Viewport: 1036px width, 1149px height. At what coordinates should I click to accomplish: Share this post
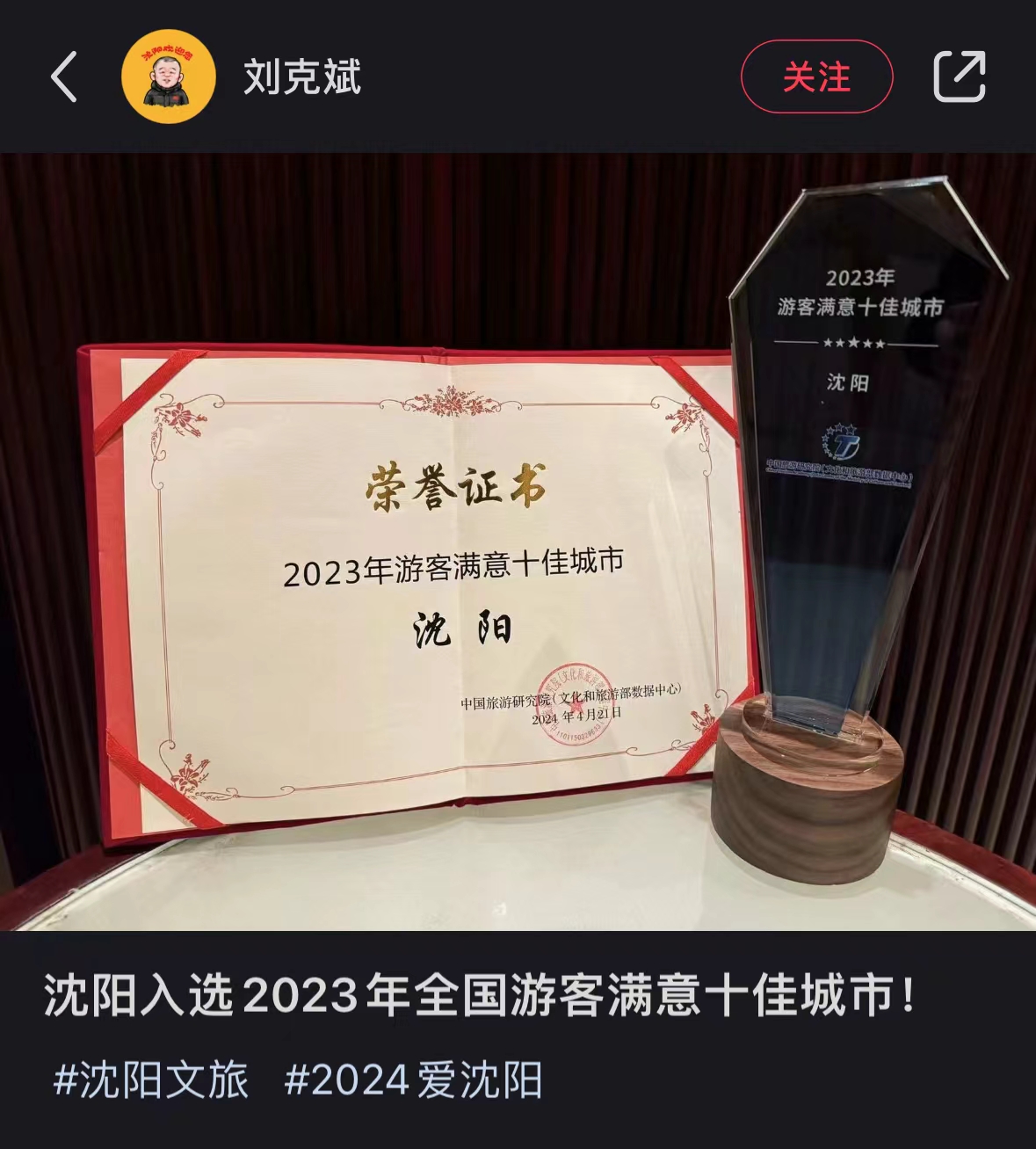(959, 77)
